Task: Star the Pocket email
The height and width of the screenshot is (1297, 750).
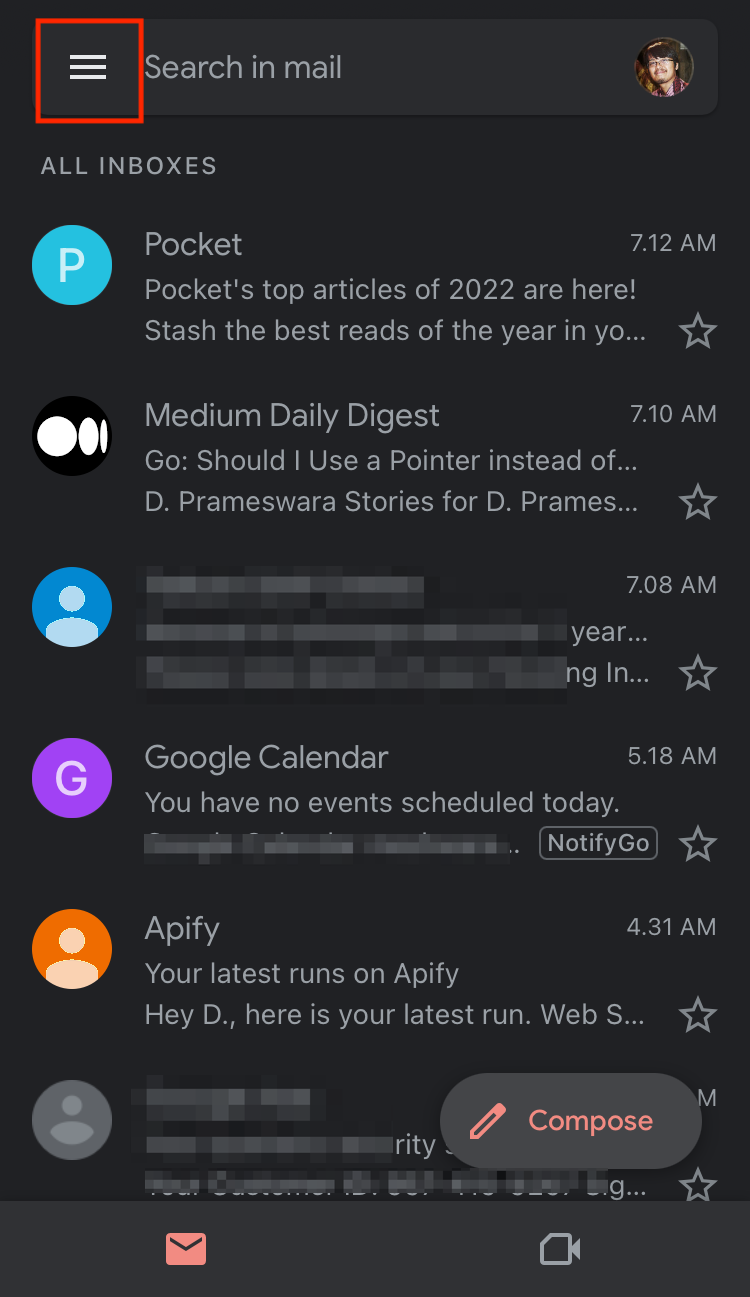Action: (698, 330)
